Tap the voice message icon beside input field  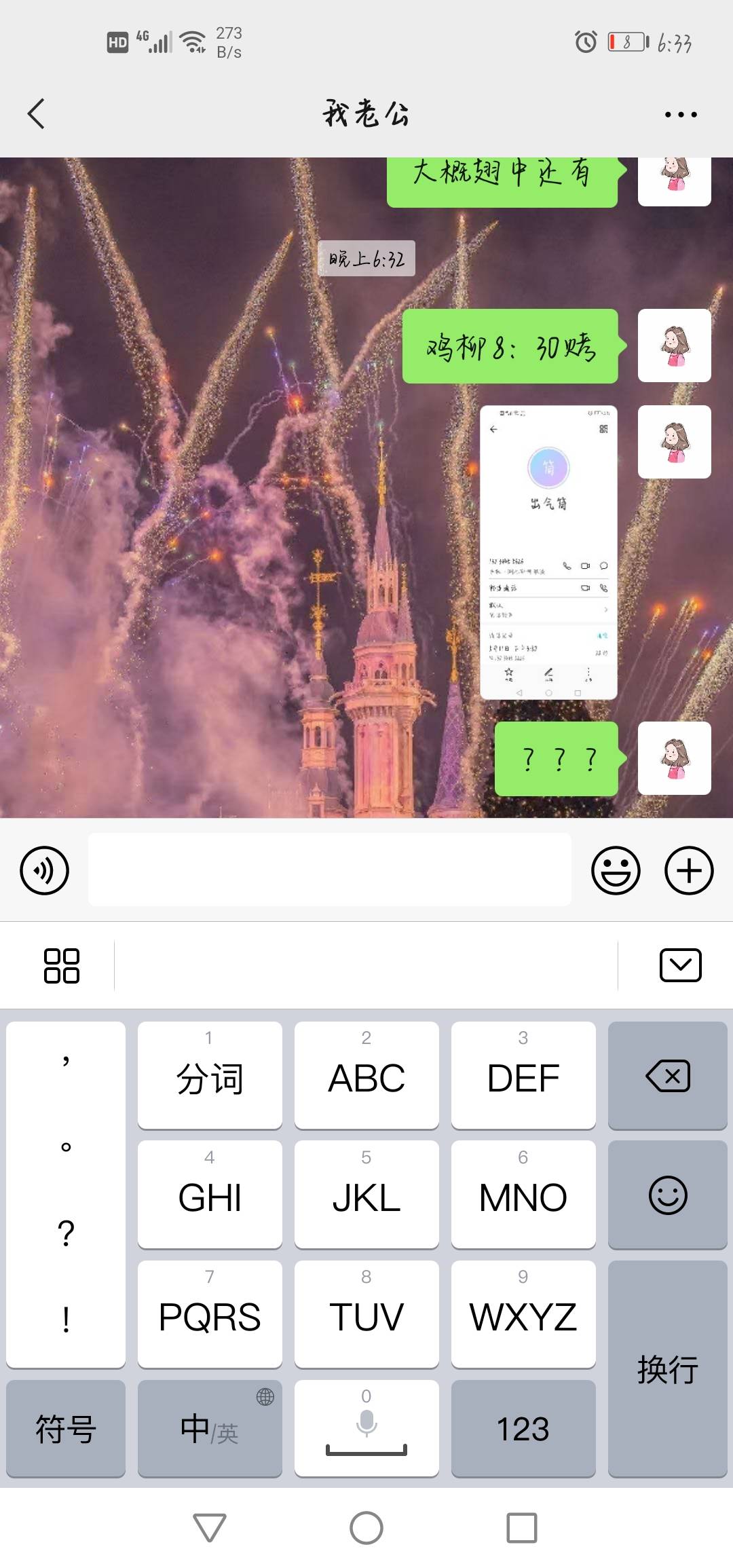point(43,871)
